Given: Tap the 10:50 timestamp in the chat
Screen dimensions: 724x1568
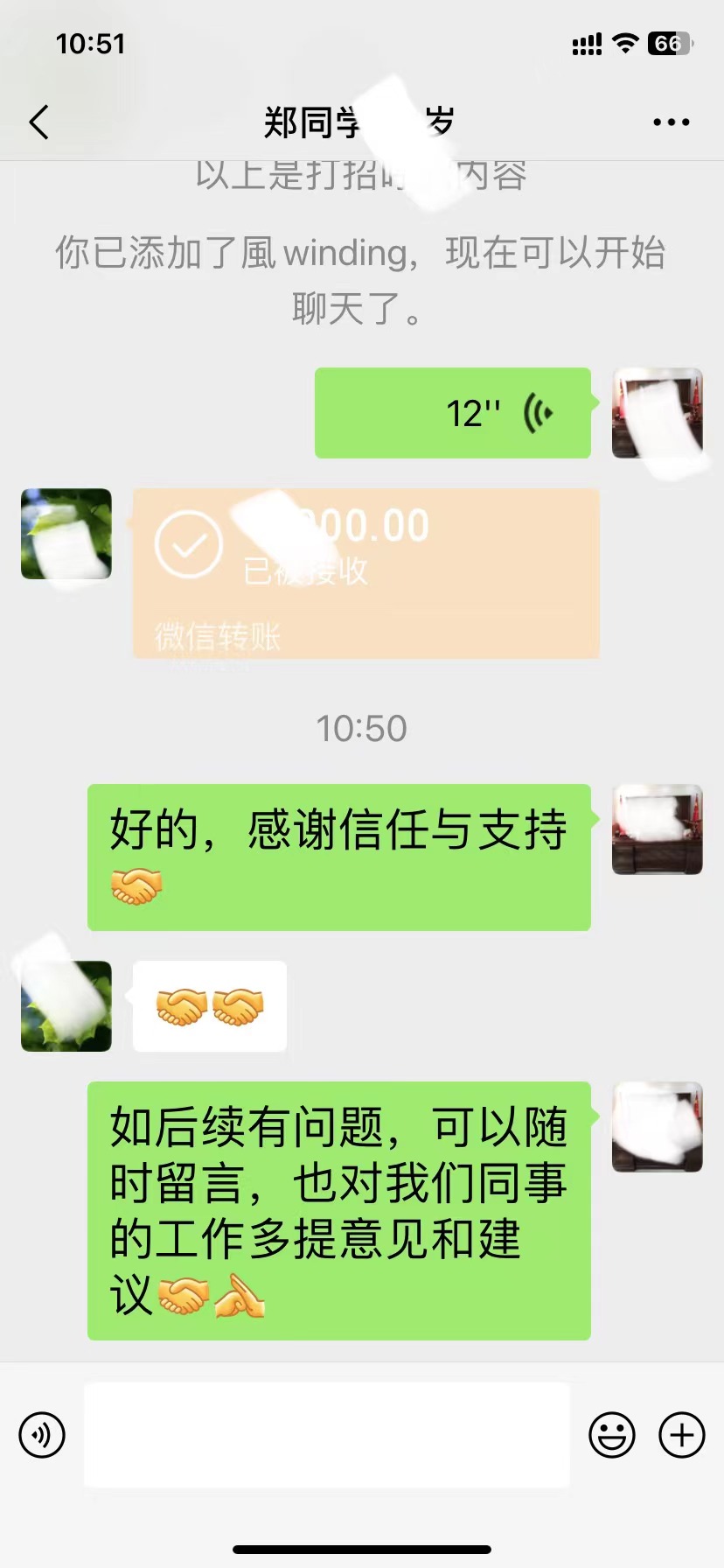Looking at the screenshot, I should 362,726.
